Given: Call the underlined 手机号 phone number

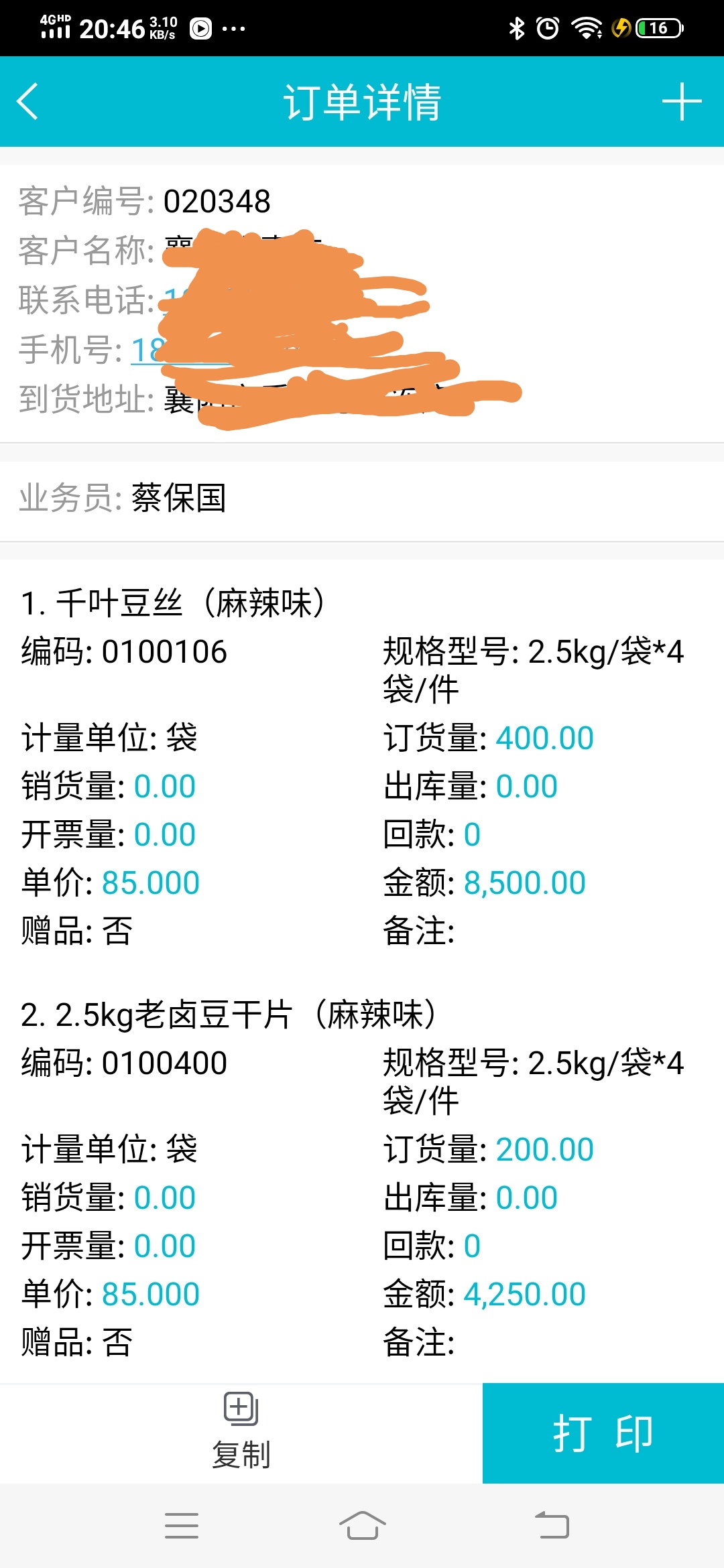Looking at the screenshot, I should click(181, 350).
